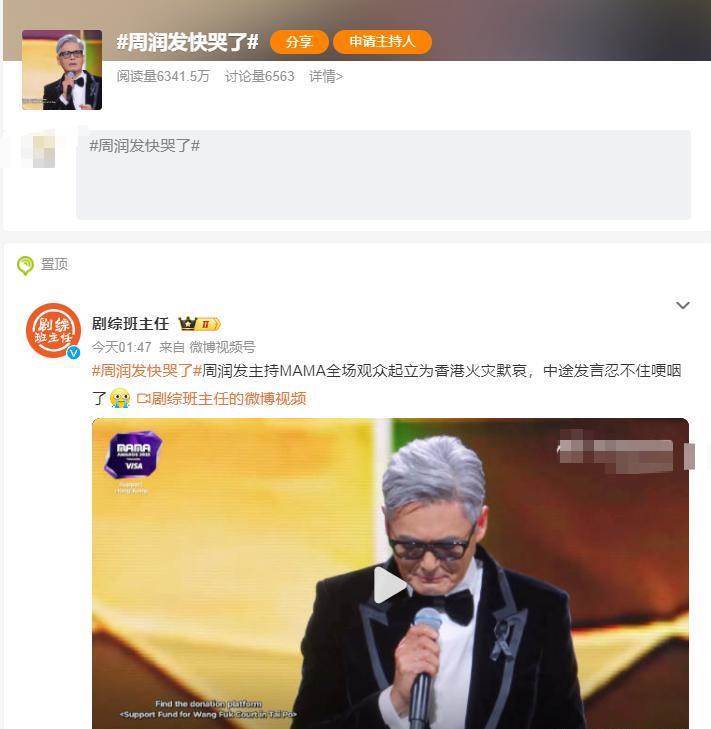The height and width of the screenshot is (729, 711).
Task: Open the 详情> topic details link
Action: point(325,76)
